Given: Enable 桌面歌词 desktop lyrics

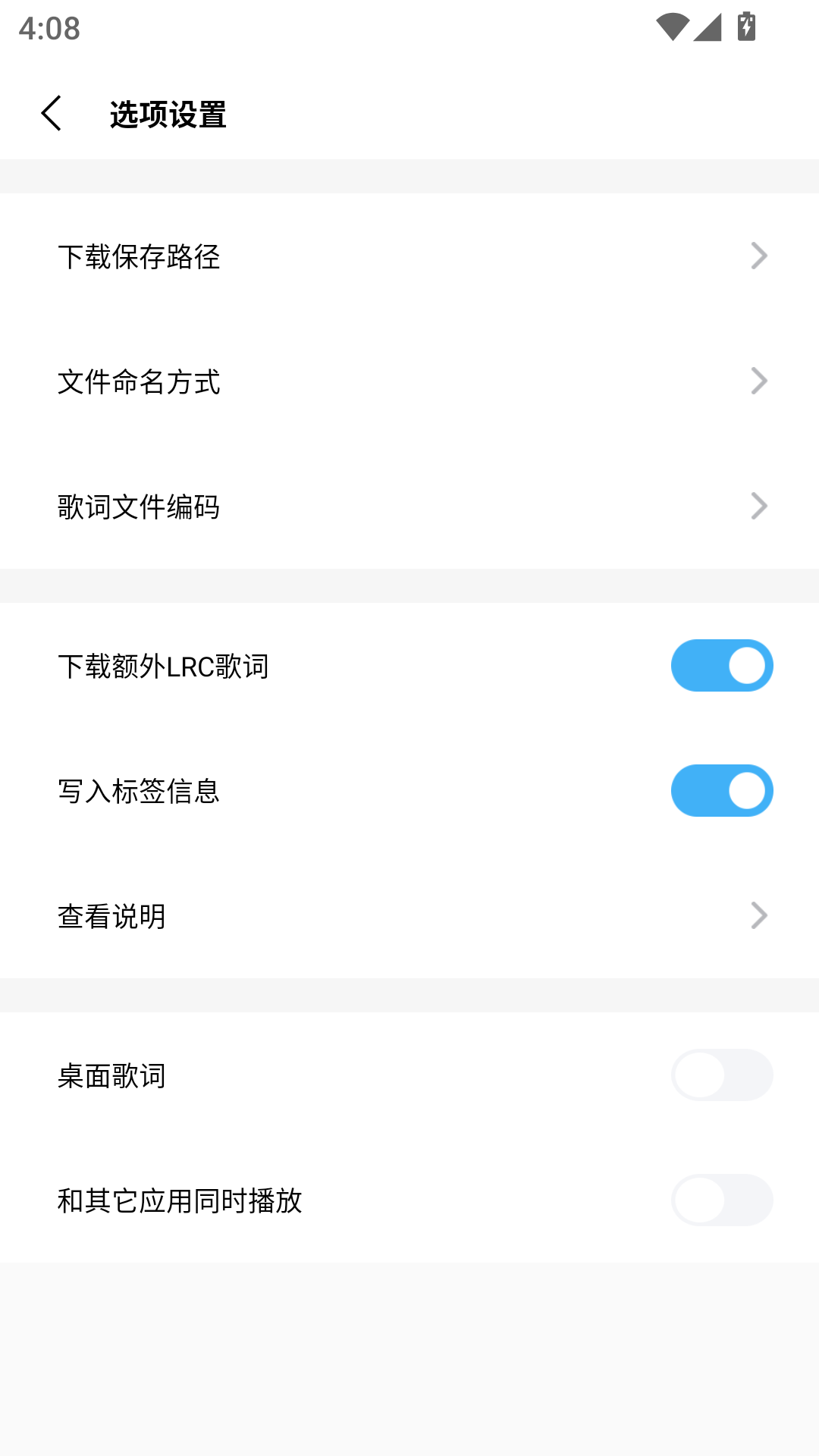Looking at the screenshot, I should point(721,1075).
